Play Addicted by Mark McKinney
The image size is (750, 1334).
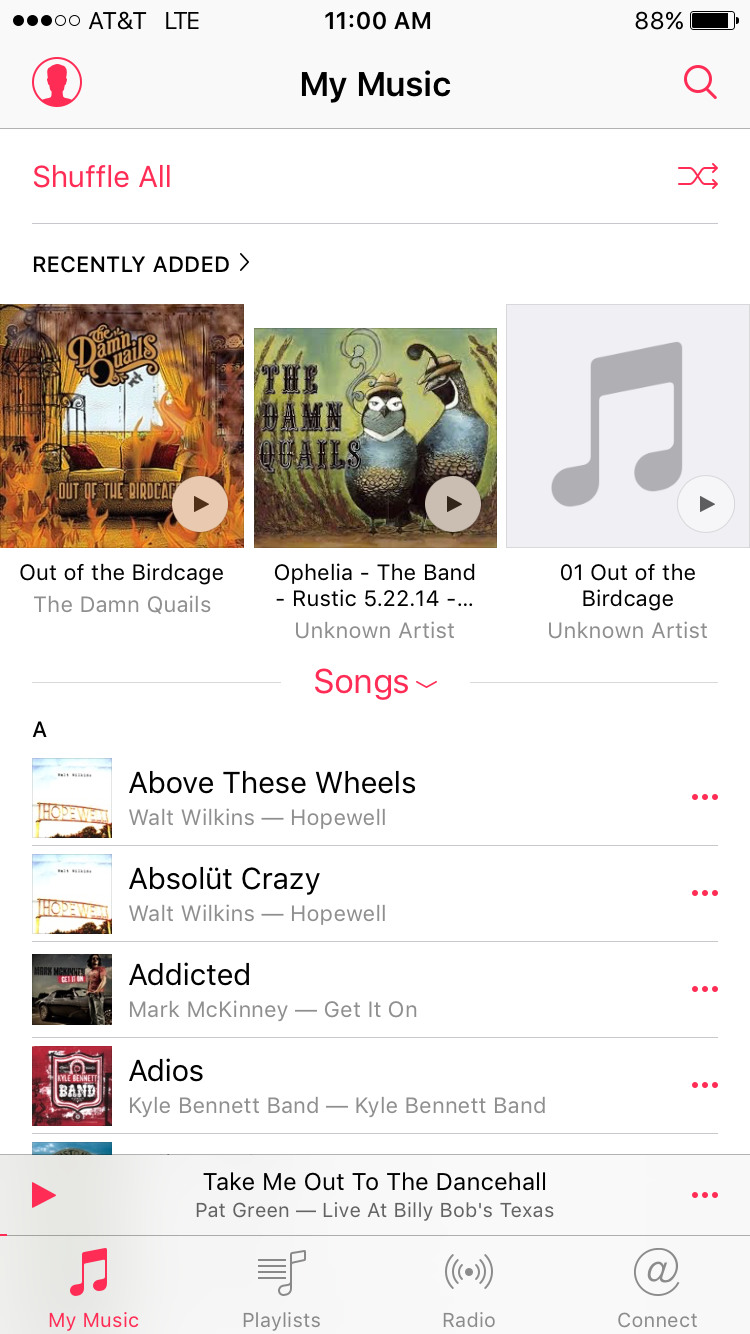tap(190, 989)
